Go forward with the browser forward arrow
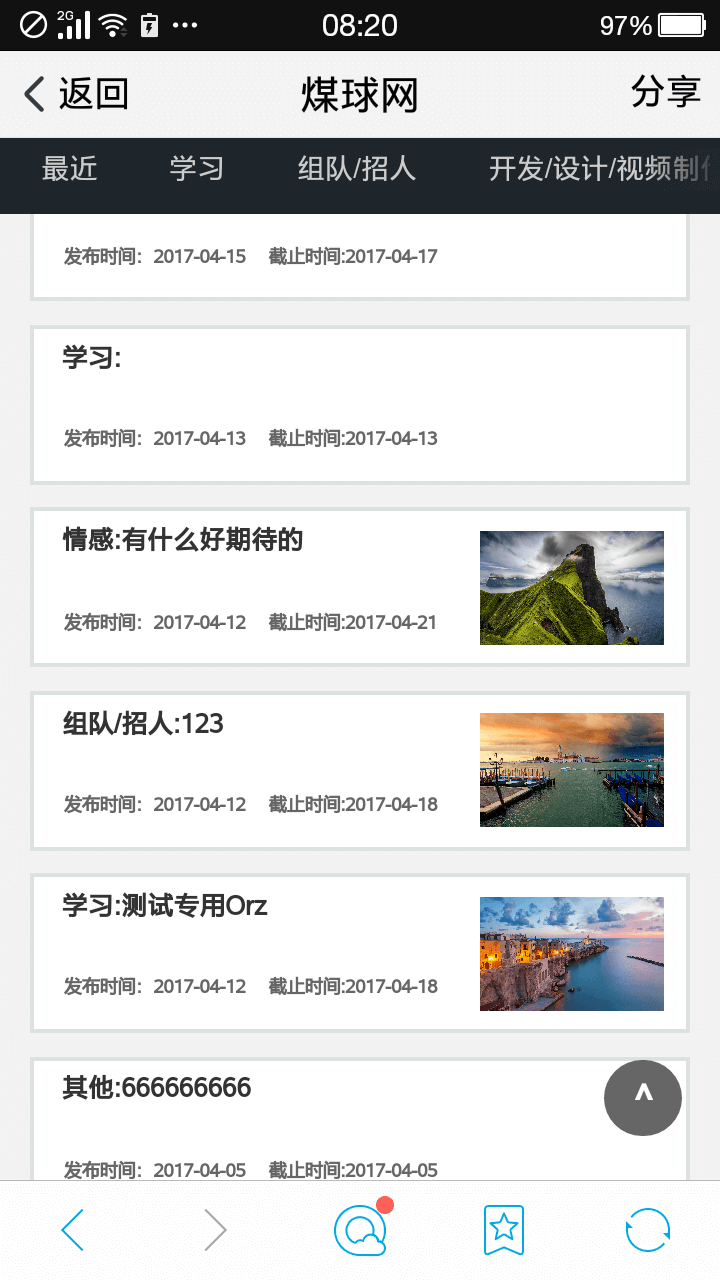This screenshot has width=720, height=1280. pyautogui.click(x=216, y=1230)
